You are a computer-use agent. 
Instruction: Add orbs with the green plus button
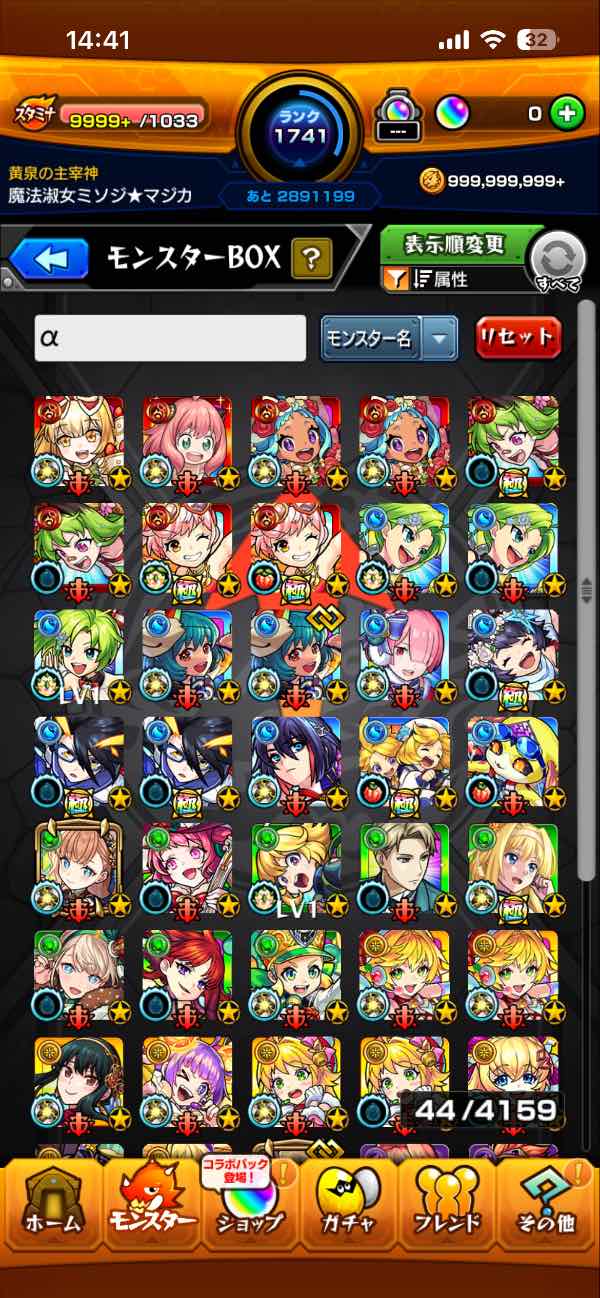coord(567,114)
